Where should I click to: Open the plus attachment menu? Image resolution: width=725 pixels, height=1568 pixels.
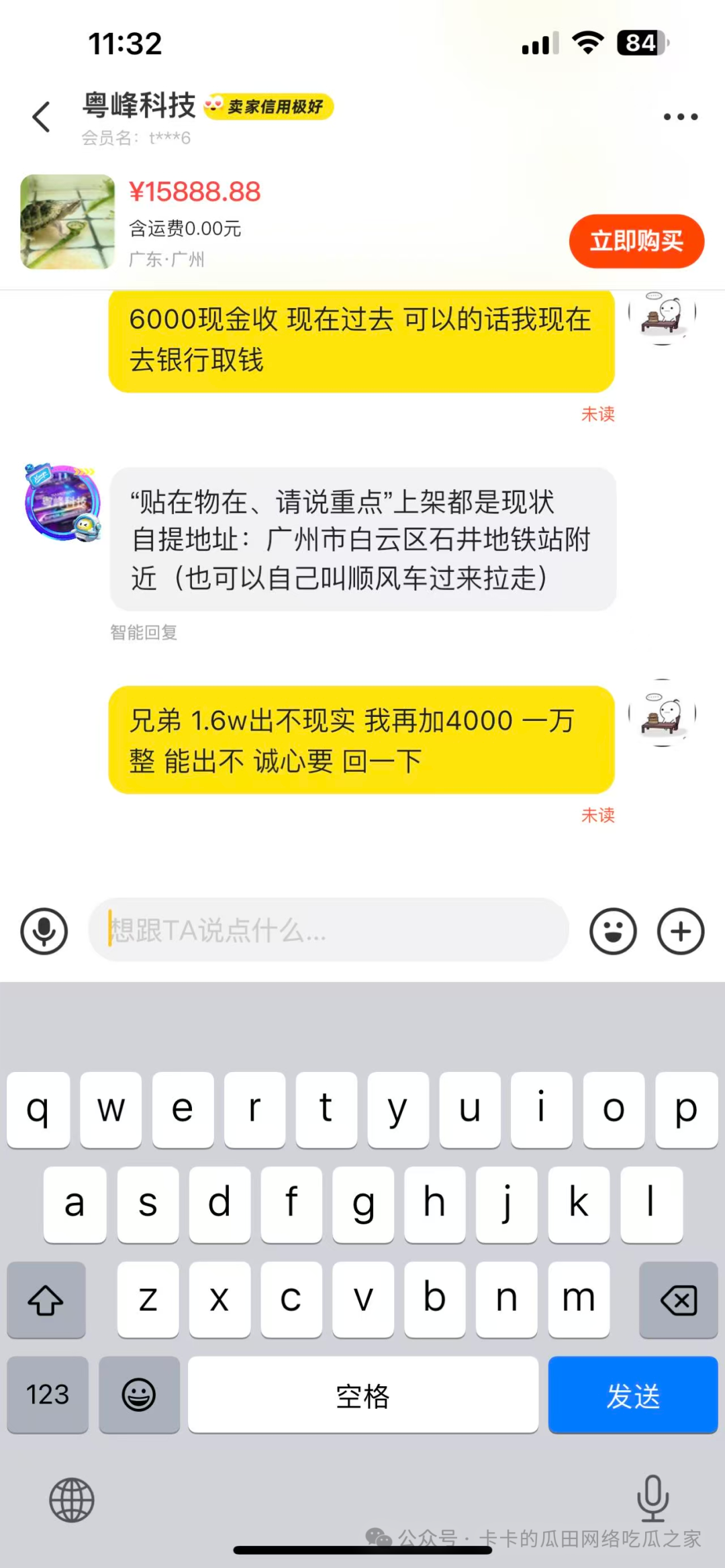pos(681,931)
